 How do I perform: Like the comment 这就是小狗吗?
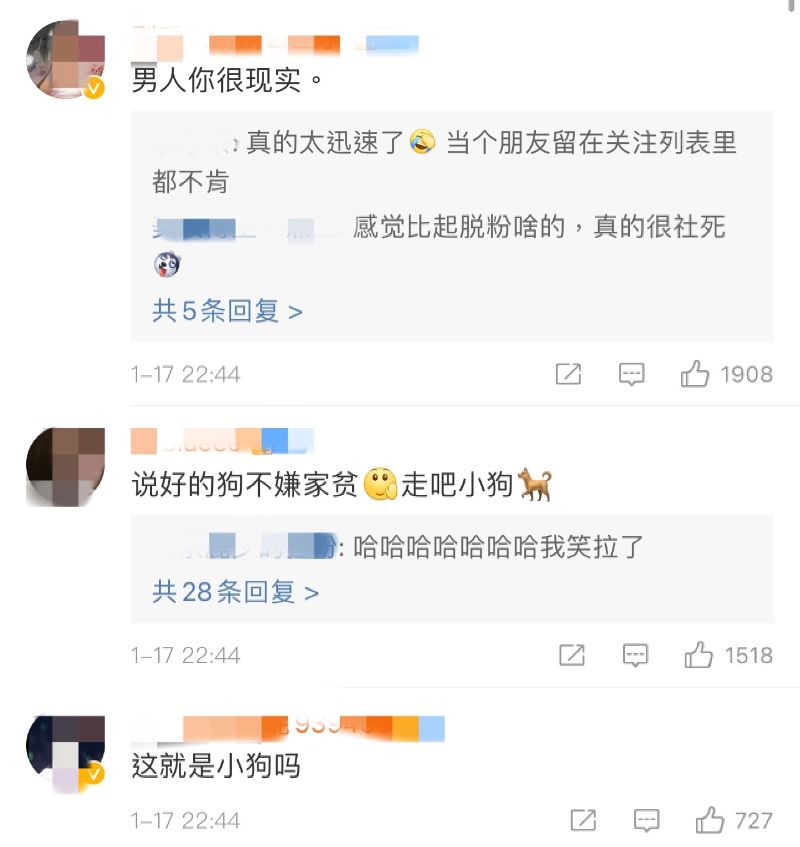(709, 821)
